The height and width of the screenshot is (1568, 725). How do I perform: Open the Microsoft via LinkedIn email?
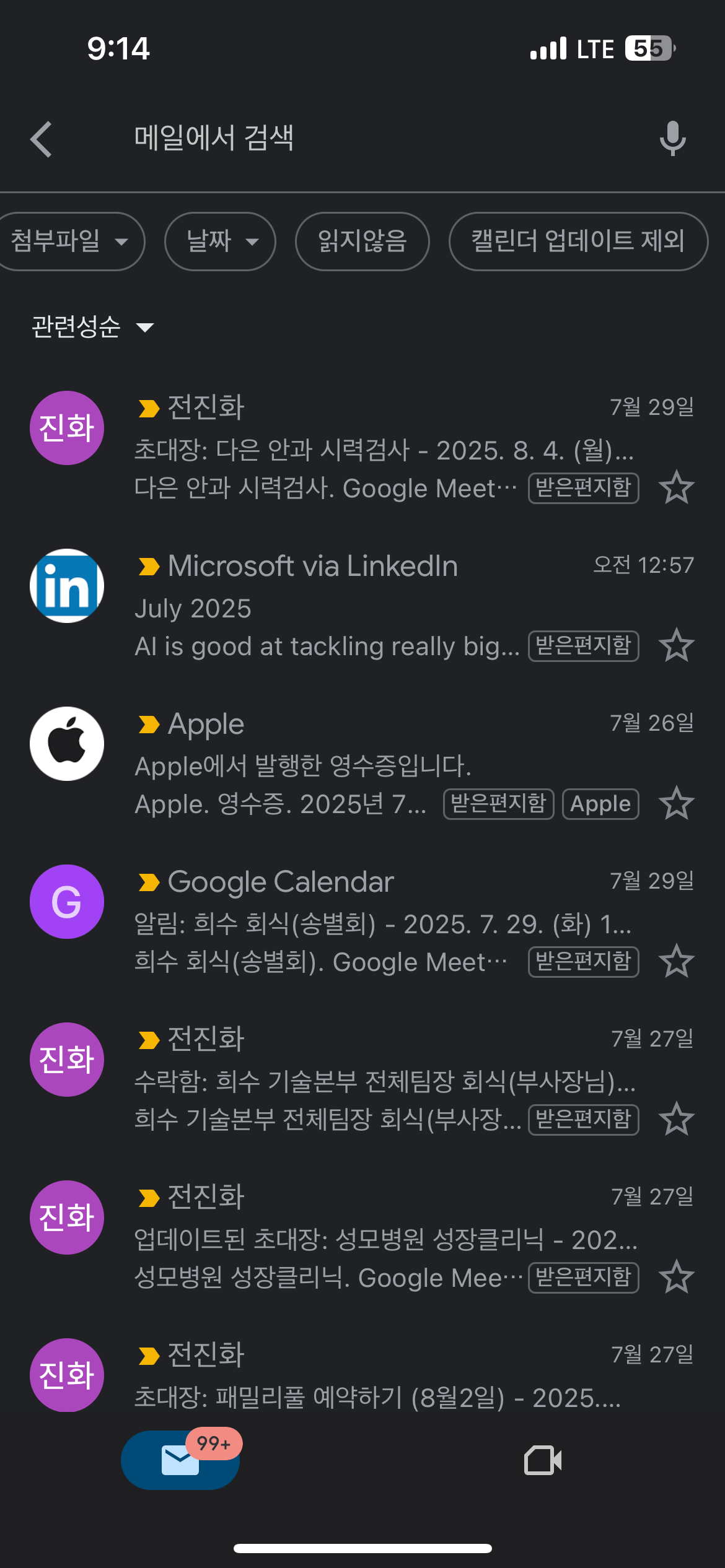click(x=362, y=605)
